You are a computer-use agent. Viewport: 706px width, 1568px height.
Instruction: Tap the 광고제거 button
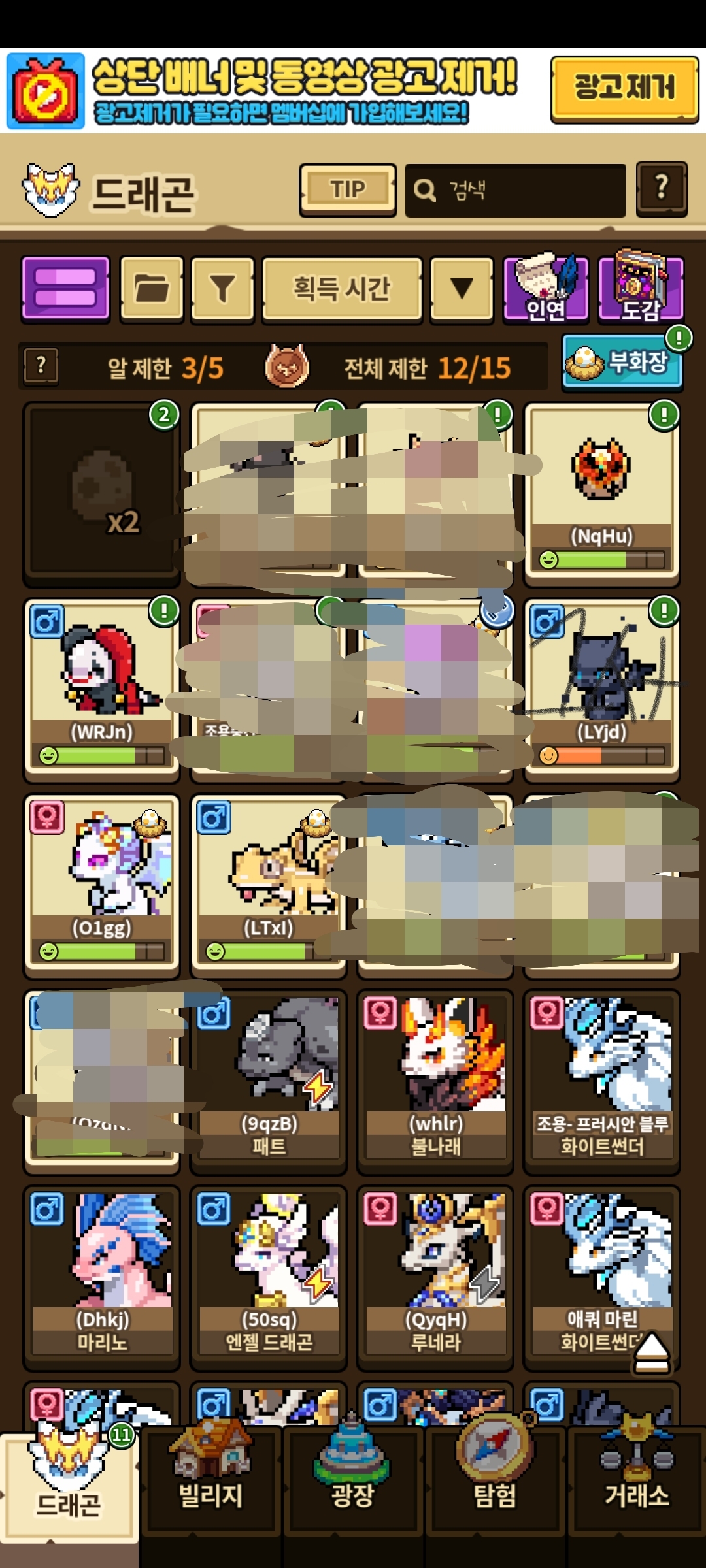tap(624, 89)
